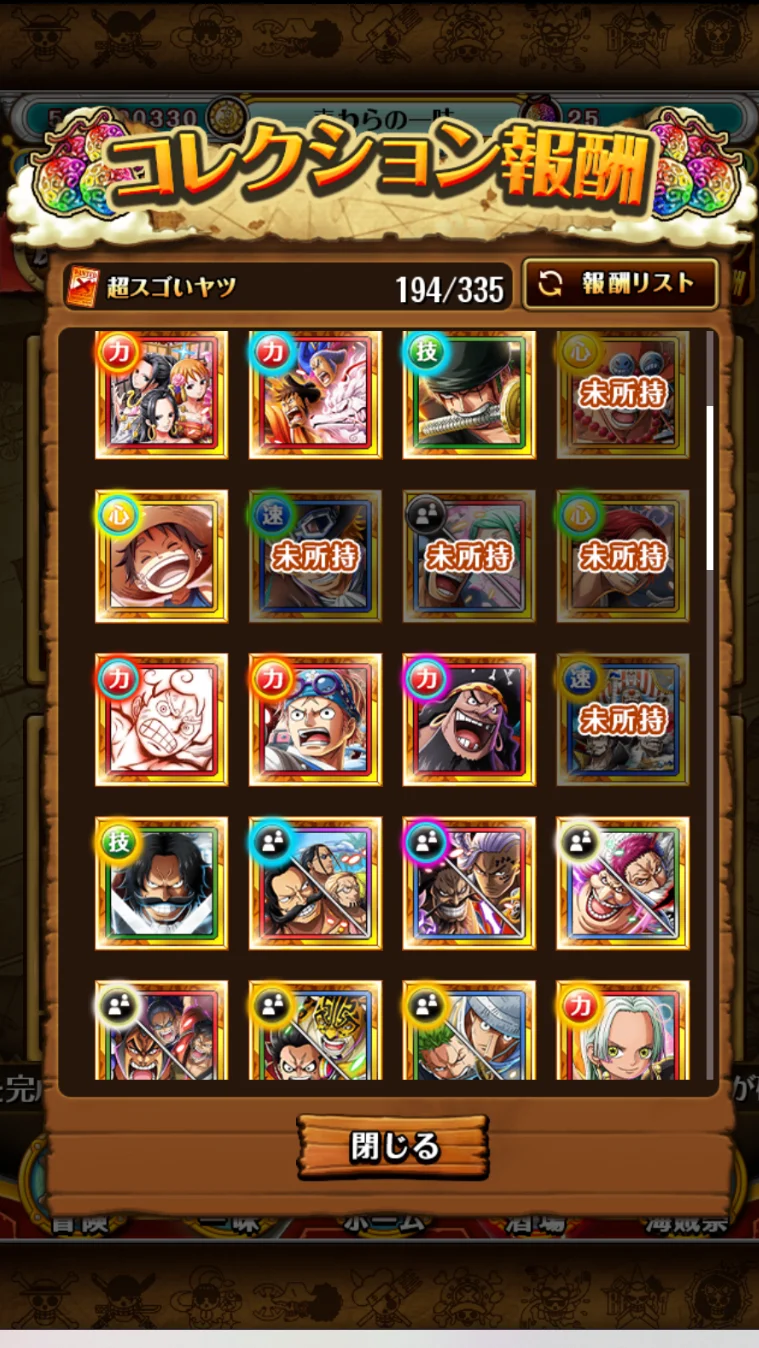Tap the Big Mom and Katakuri duo tile
Viewport: 759px width, 1348px height.
(623, 883)
